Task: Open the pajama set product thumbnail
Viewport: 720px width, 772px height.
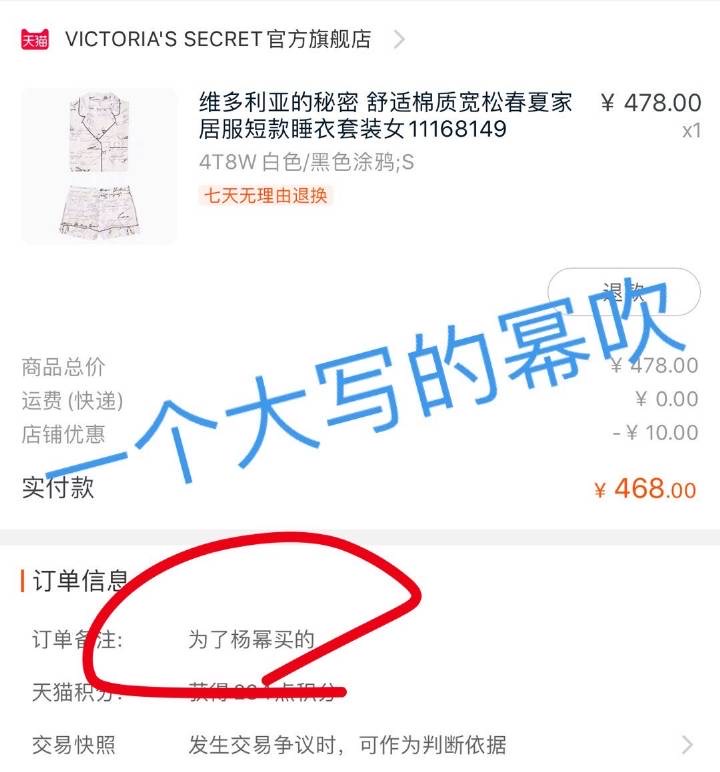Action: (98, 167)
